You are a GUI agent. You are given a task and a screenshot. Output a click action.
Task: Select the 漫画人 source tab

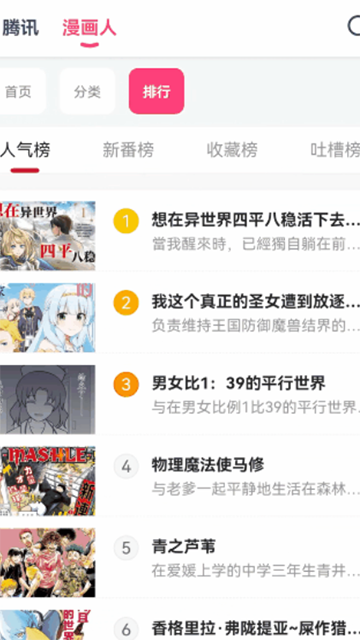(89, 28)
